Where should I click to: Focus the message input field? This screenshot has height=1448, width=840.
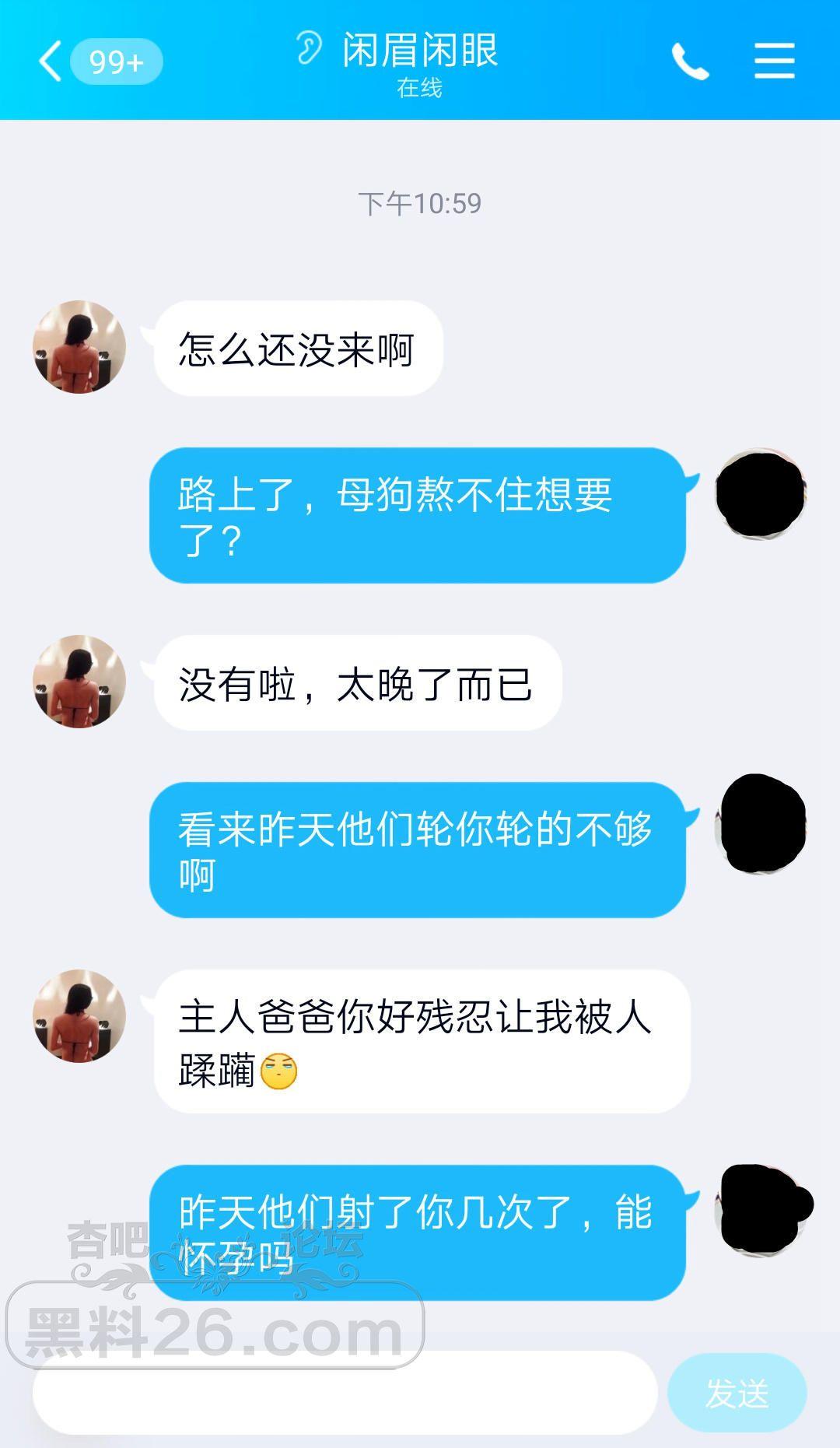345,1392
